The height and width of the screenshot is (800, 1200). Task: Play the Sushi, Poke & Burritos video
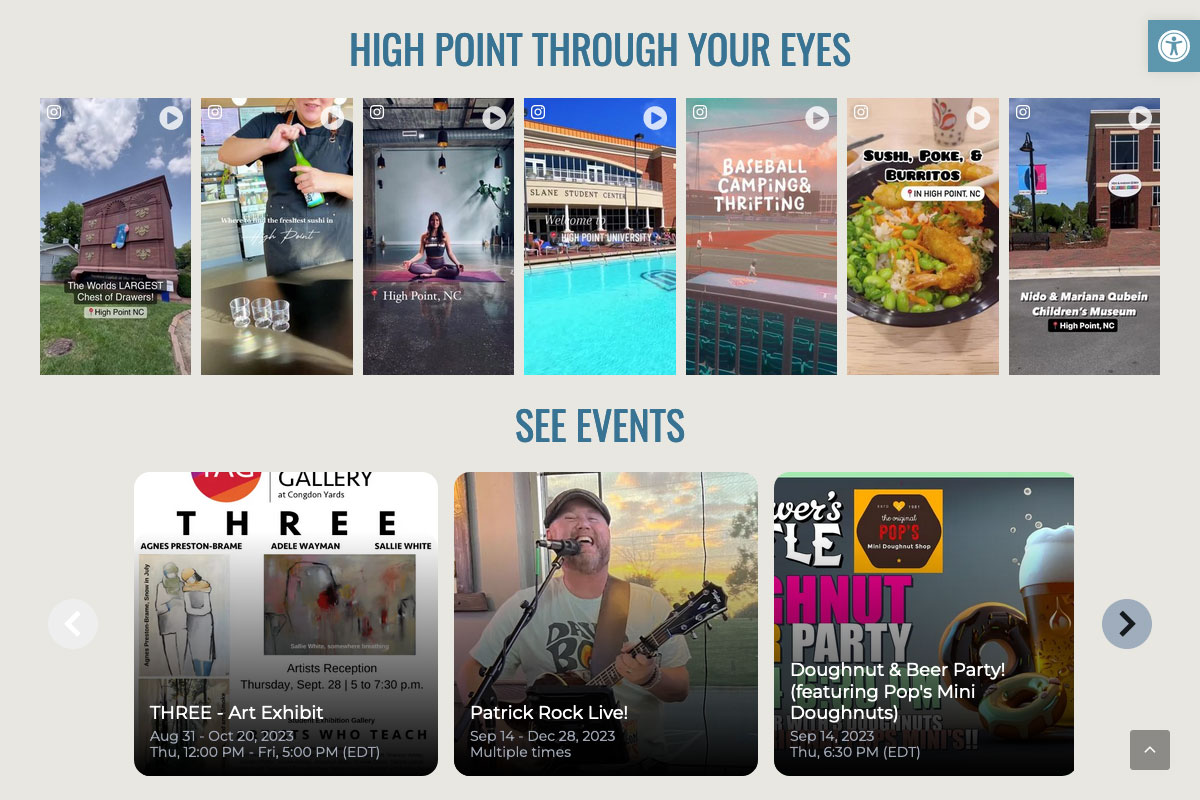point(922,236)
